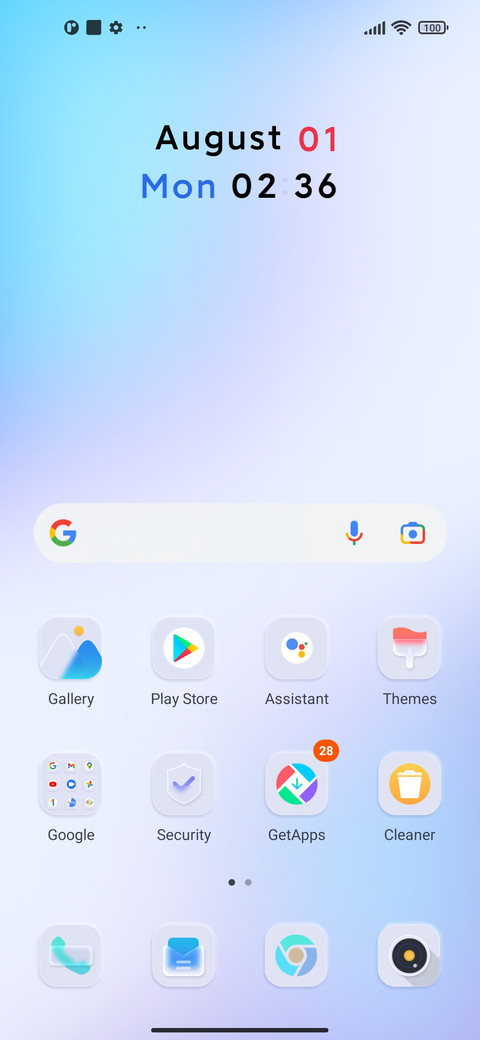Tap the date and clock widget

[x=240, y=162]
